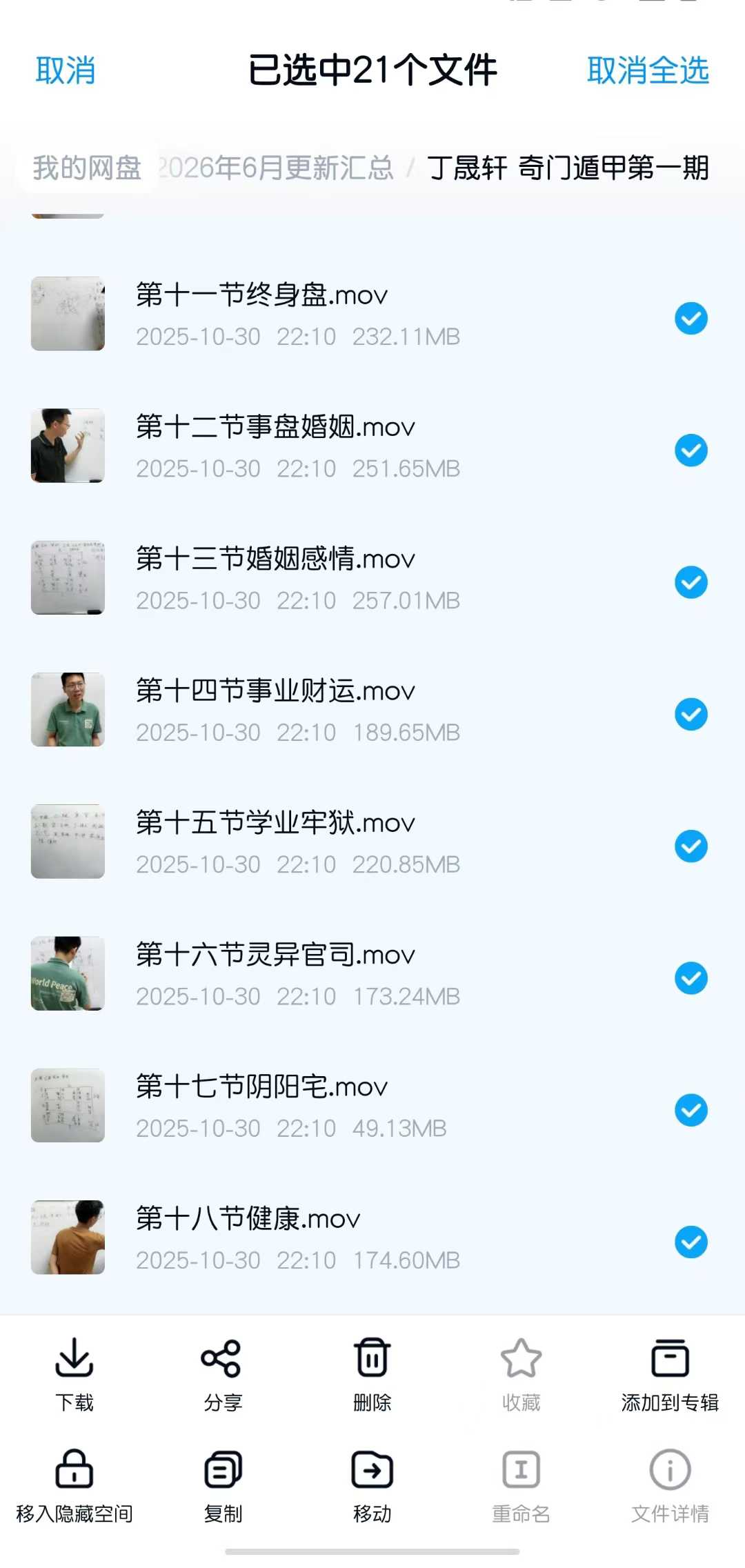The image size is (745, 1568).
Task: Tap 取消 to exit selection mode
Action: click(64, 70)
